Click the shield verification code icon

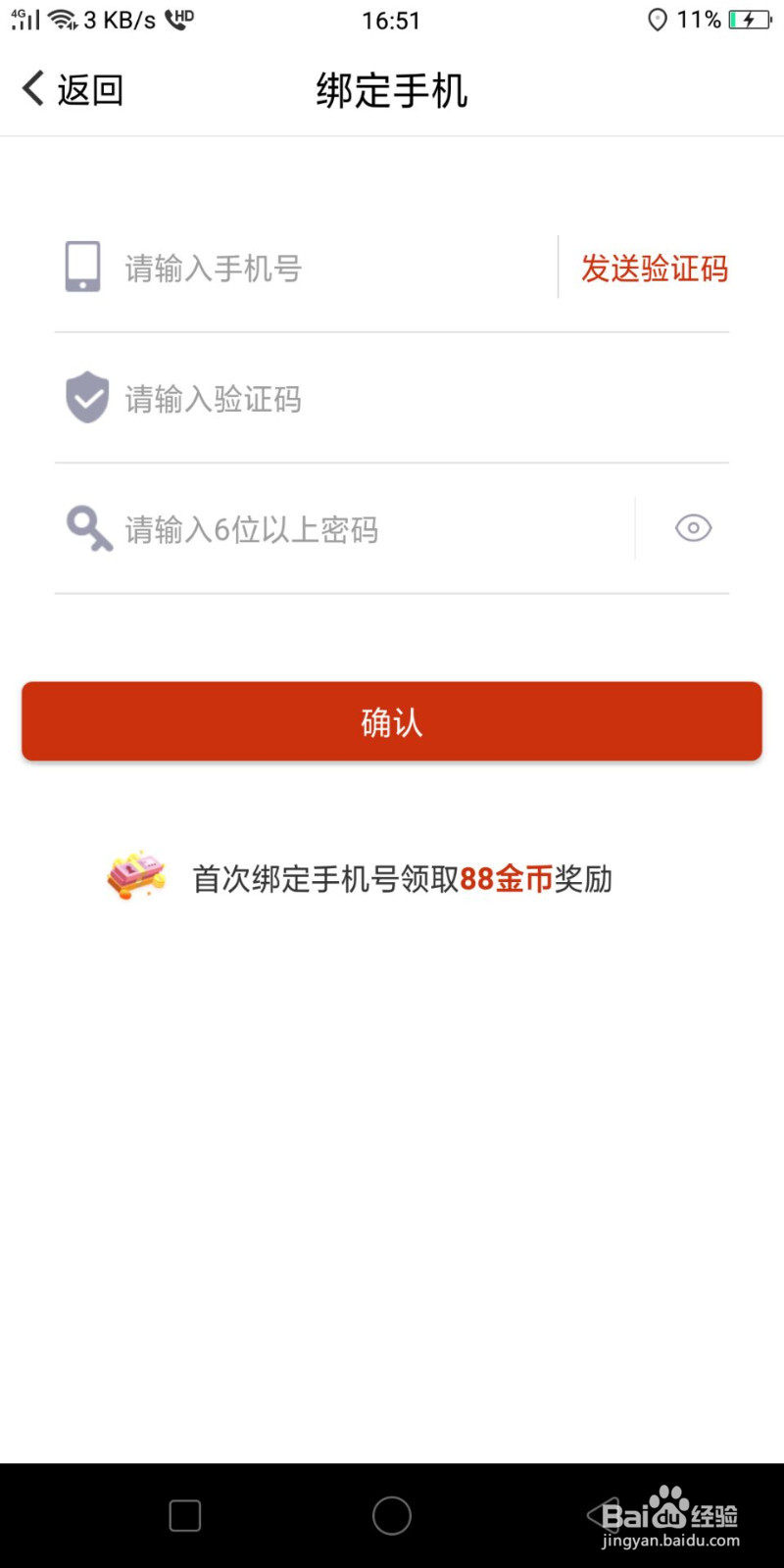pos(86,397)
